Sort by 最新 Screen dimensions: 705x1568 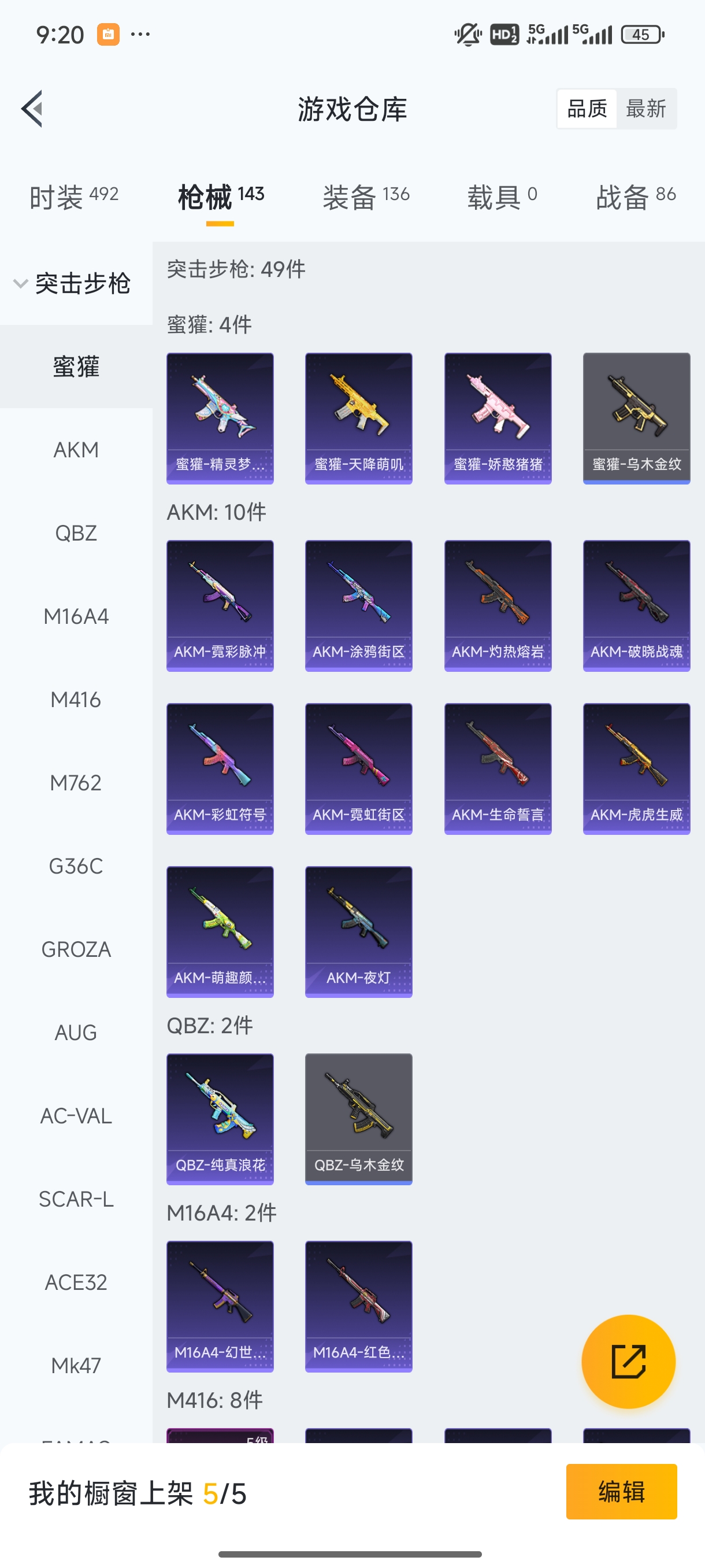click(645, 109)
